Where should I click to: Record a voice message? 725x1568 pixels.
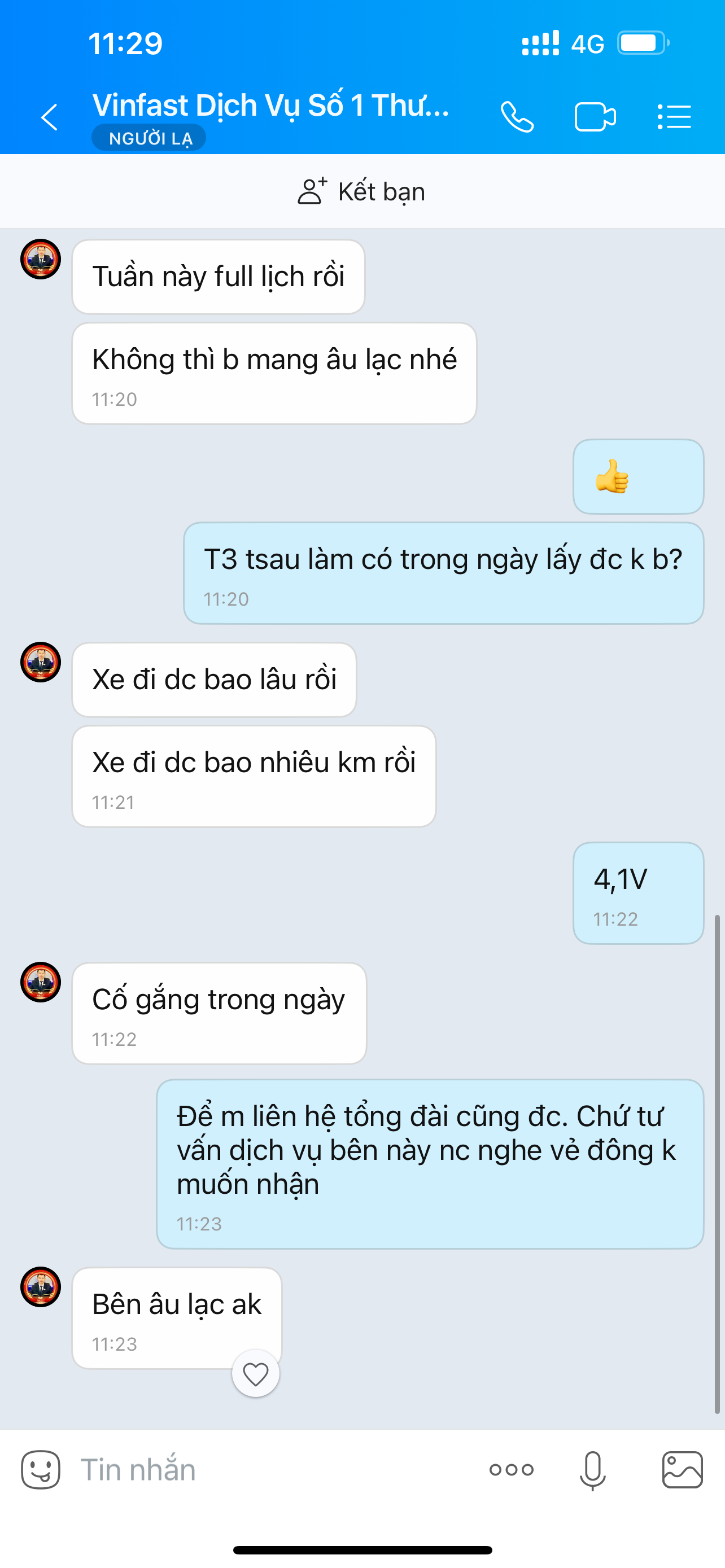(592, 1470)
